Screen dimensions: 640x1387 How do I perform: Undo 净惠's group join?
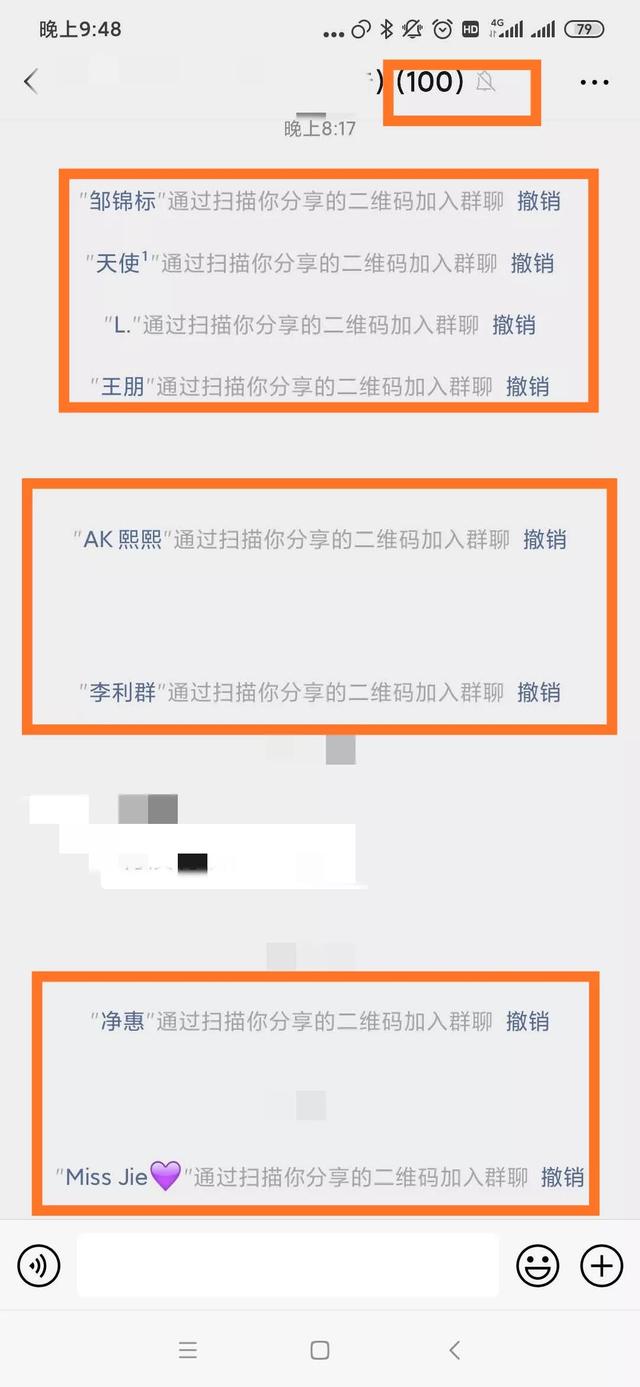(527, 1021)
